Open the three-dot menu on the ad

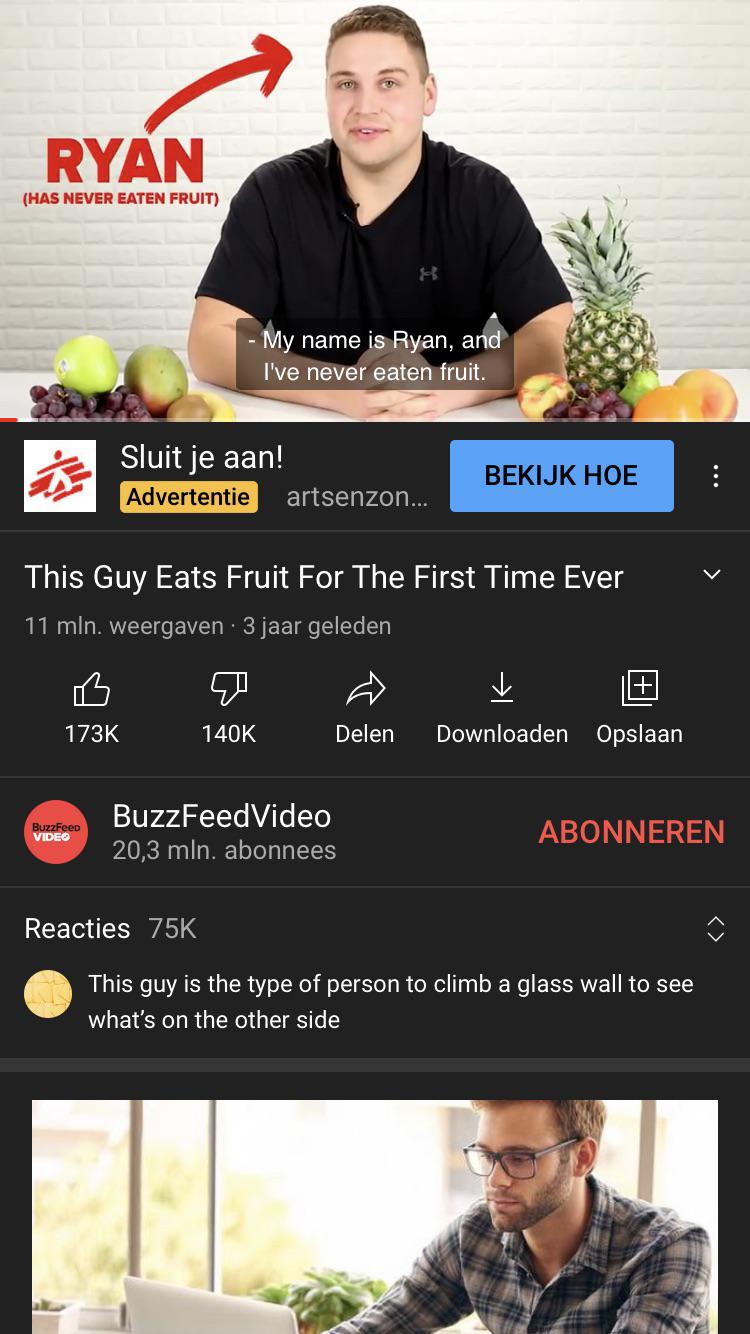pos(716,476)
